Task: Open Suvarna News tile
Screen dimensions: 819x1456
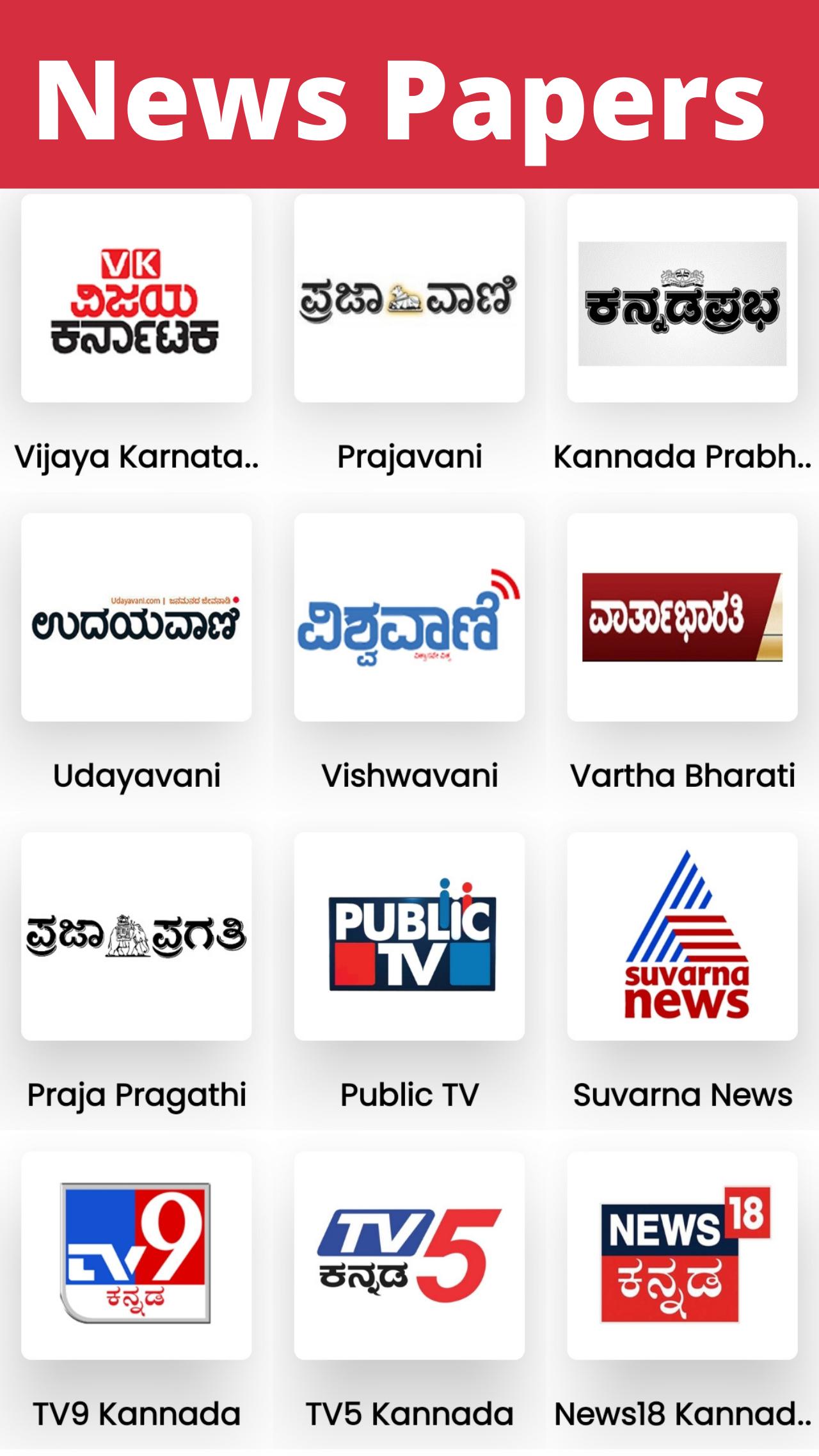Action: click(x=682, y=937)
